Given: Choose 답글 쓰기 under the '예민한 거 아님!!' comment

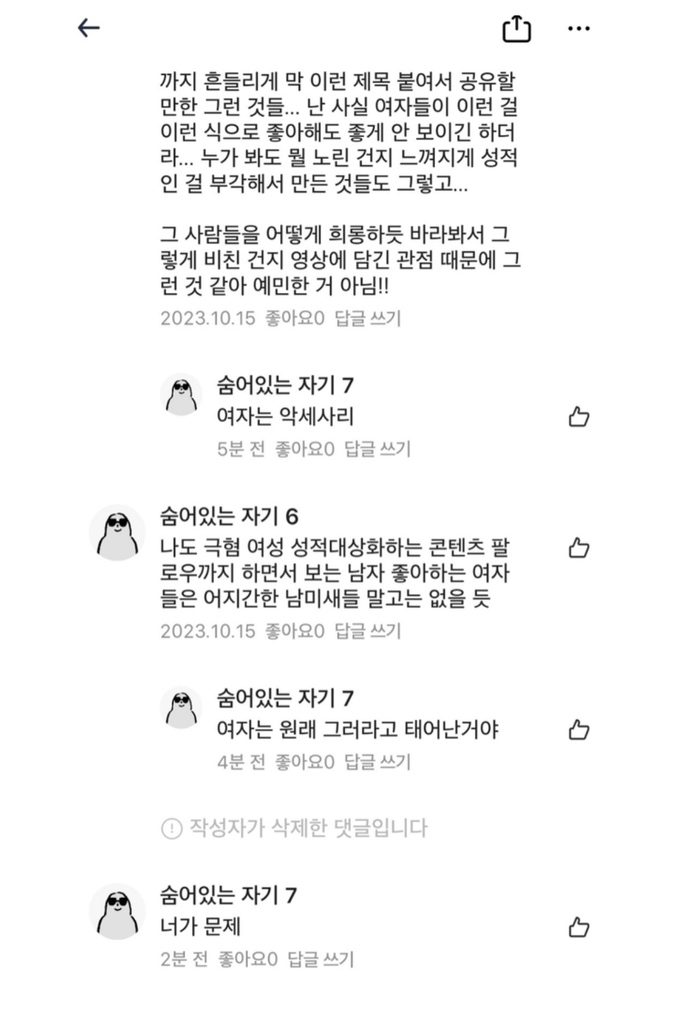Looking at the screenshot, I should click(366, 319).
